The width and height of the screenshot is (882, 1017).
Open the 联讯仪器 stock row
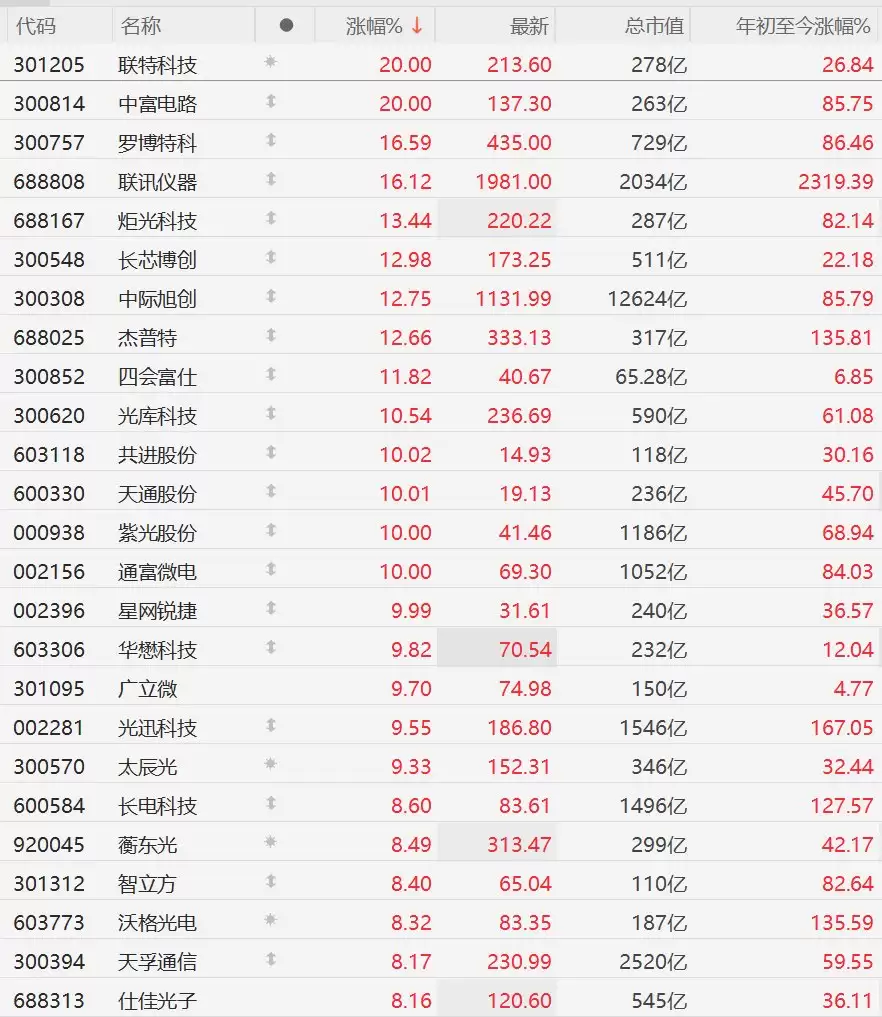441,181
